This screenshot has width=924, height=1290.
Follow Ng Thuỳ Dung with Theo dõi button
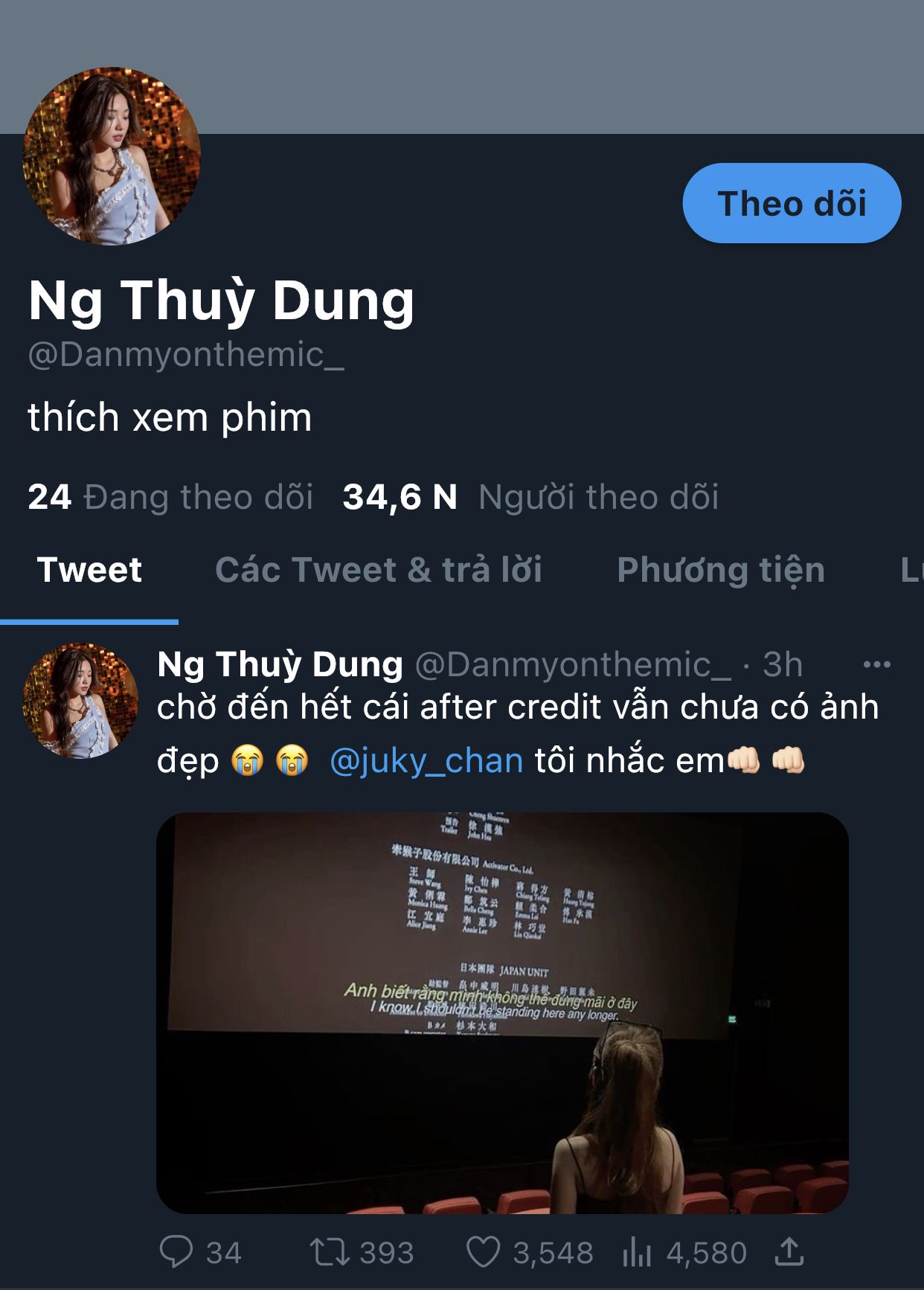pyautogui.click(x=792, y=203)
